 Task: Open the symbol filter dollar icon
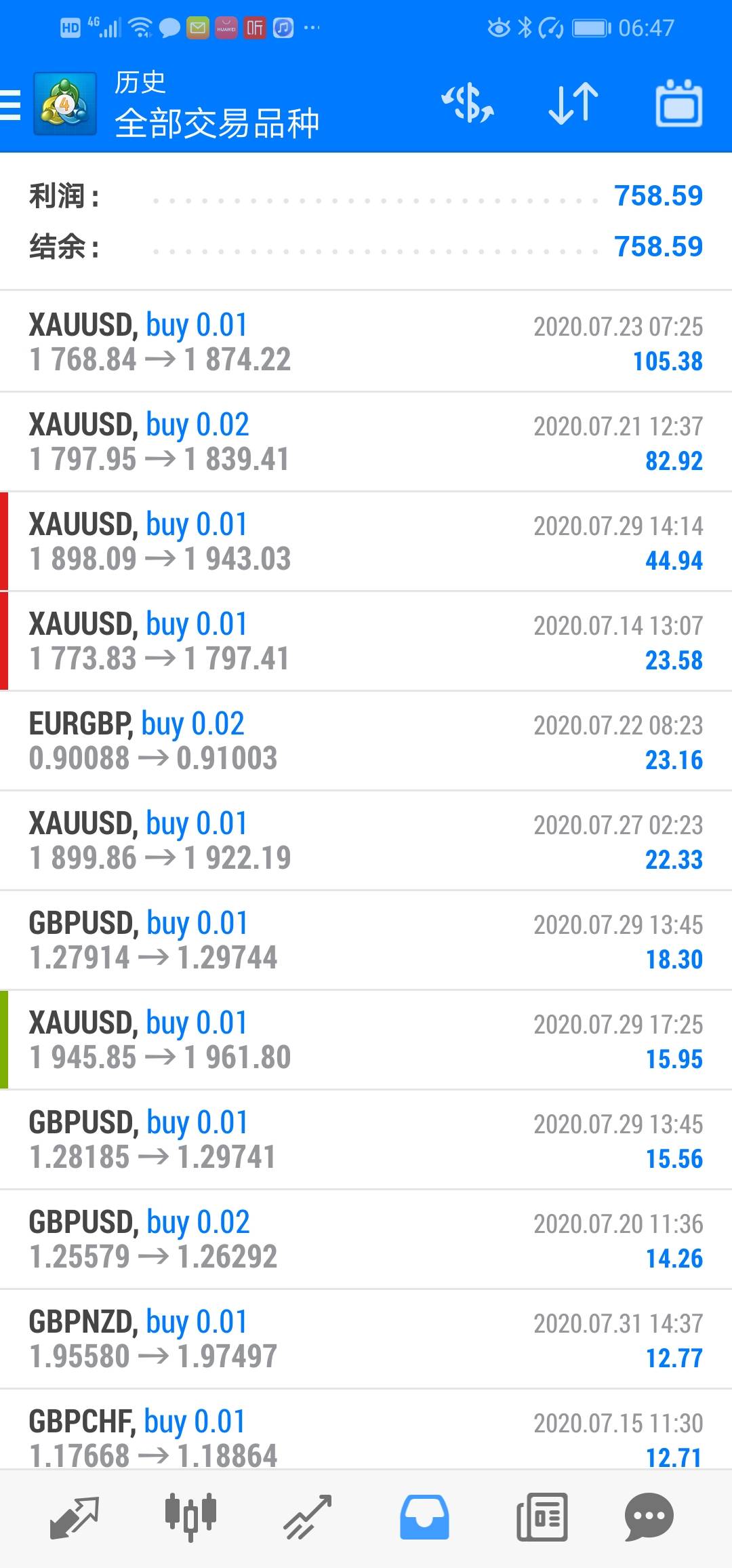[468, 104]
